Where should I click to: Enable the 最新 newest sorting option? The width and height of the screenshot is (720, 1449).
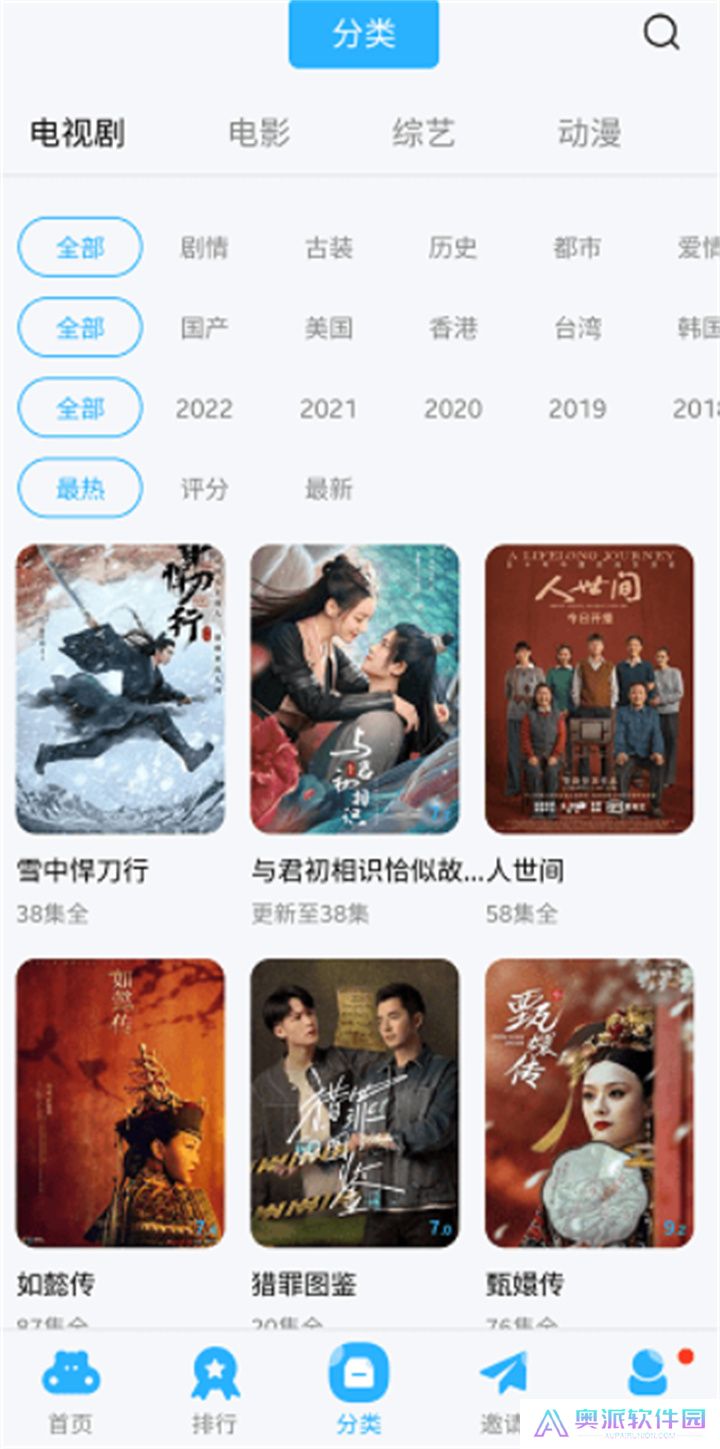coord(330,488)
